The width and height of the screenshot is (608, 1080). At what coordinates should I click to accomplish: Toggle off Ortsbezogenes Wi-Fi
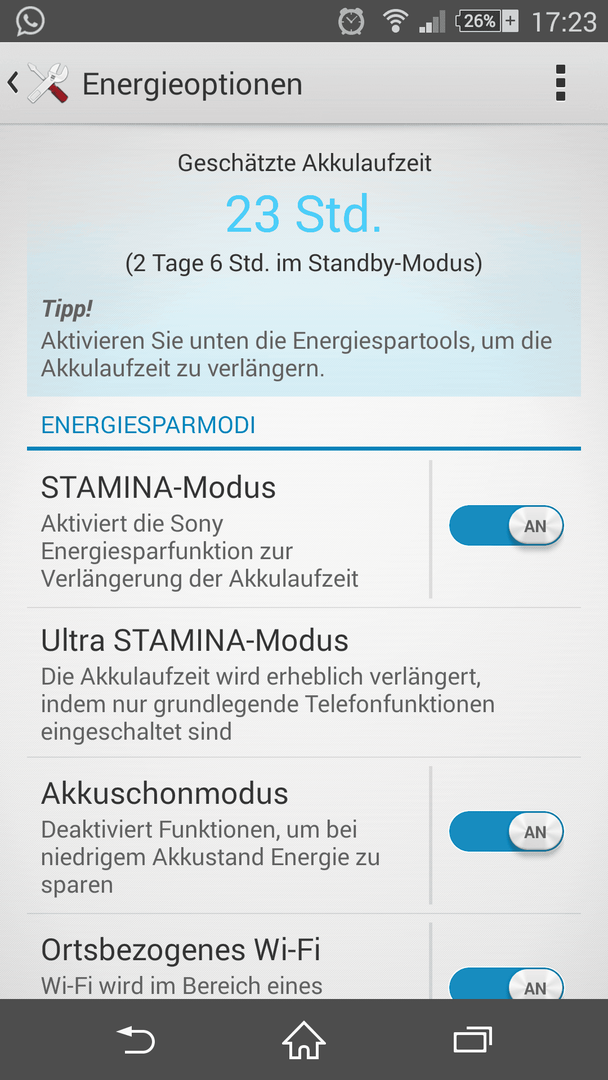[x=506, y=984]
